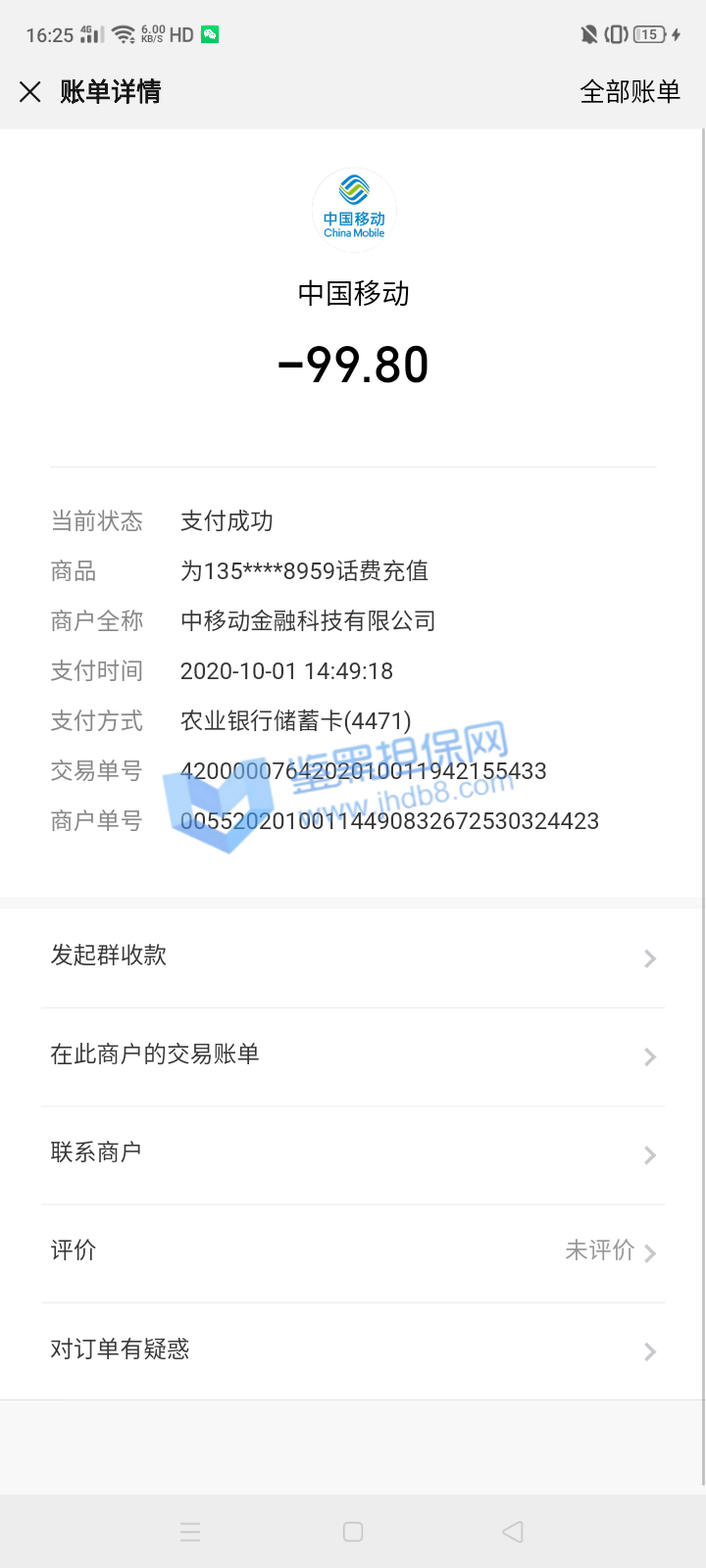Image resolution: width=706 pixels, height=1568 pixels.
Task: Rate this transaction via 评价
Action: [x=353, y=1251]
